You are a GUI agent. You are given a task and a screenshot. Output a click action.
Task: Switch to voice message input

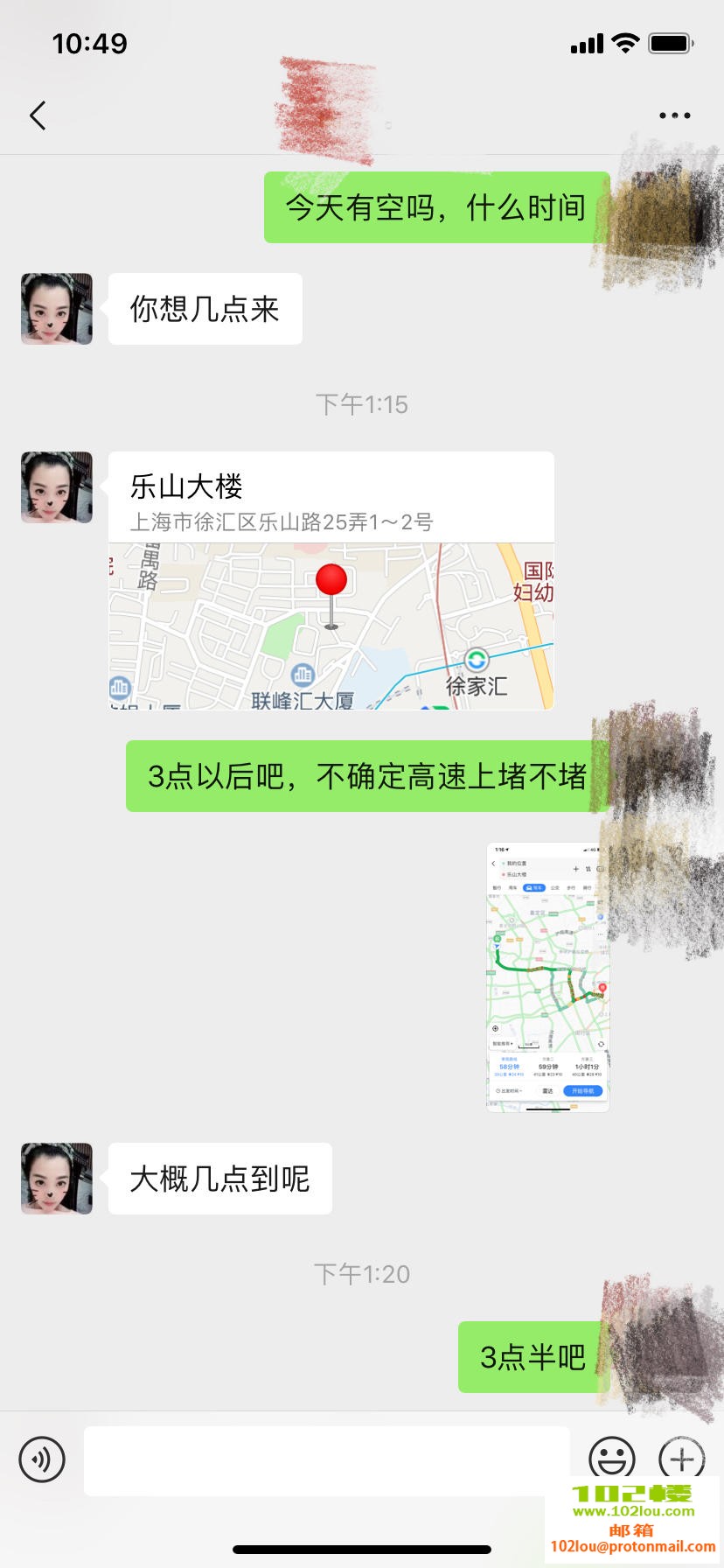pyautogui.click(x=42, y=1459)
